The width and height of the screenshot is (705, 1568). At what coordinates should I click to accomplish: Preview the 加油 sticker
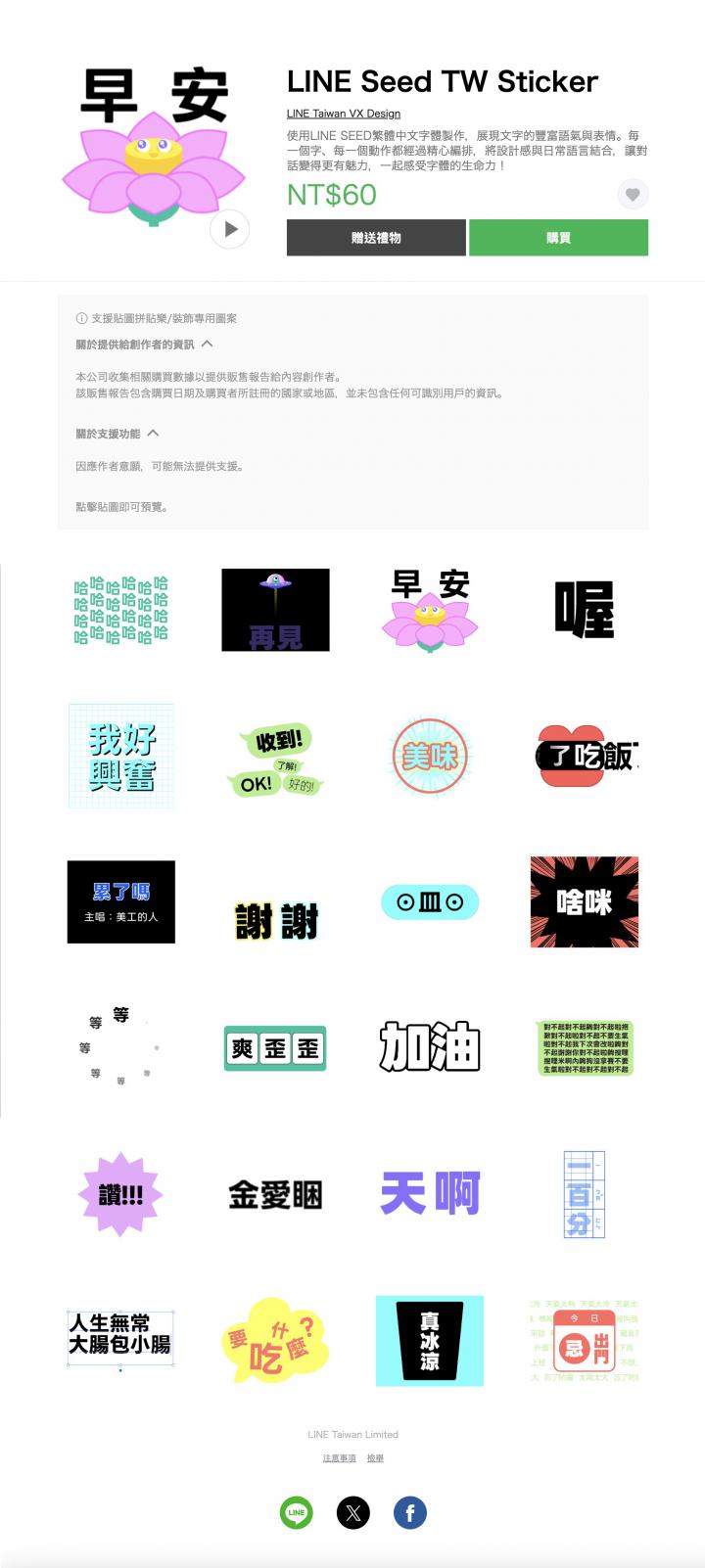(430, 1047)
